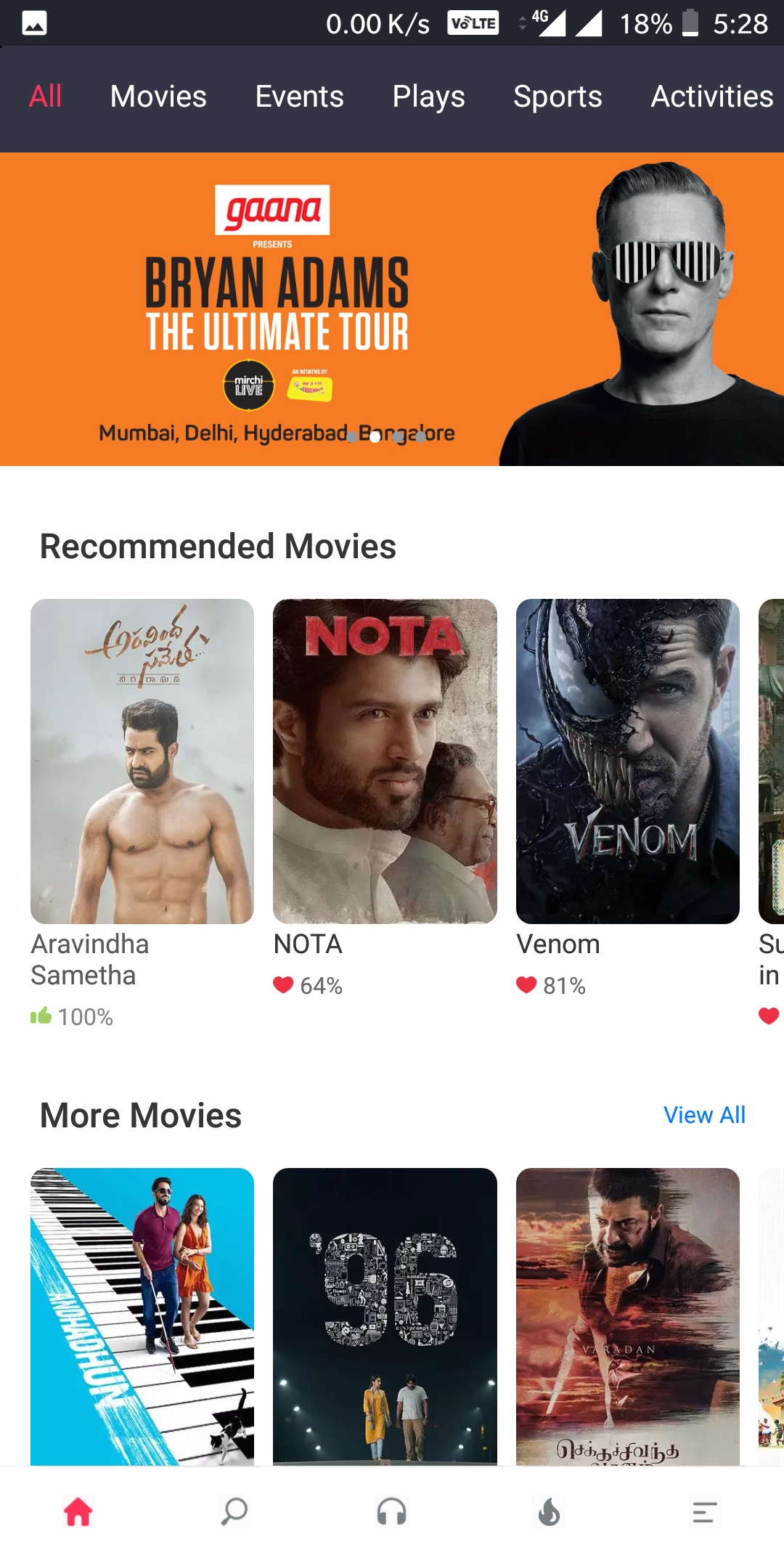The width and height of the screenshot is (784, 1568).
Task: Go to the Sports tab
Action: click(x=558, y=97)
